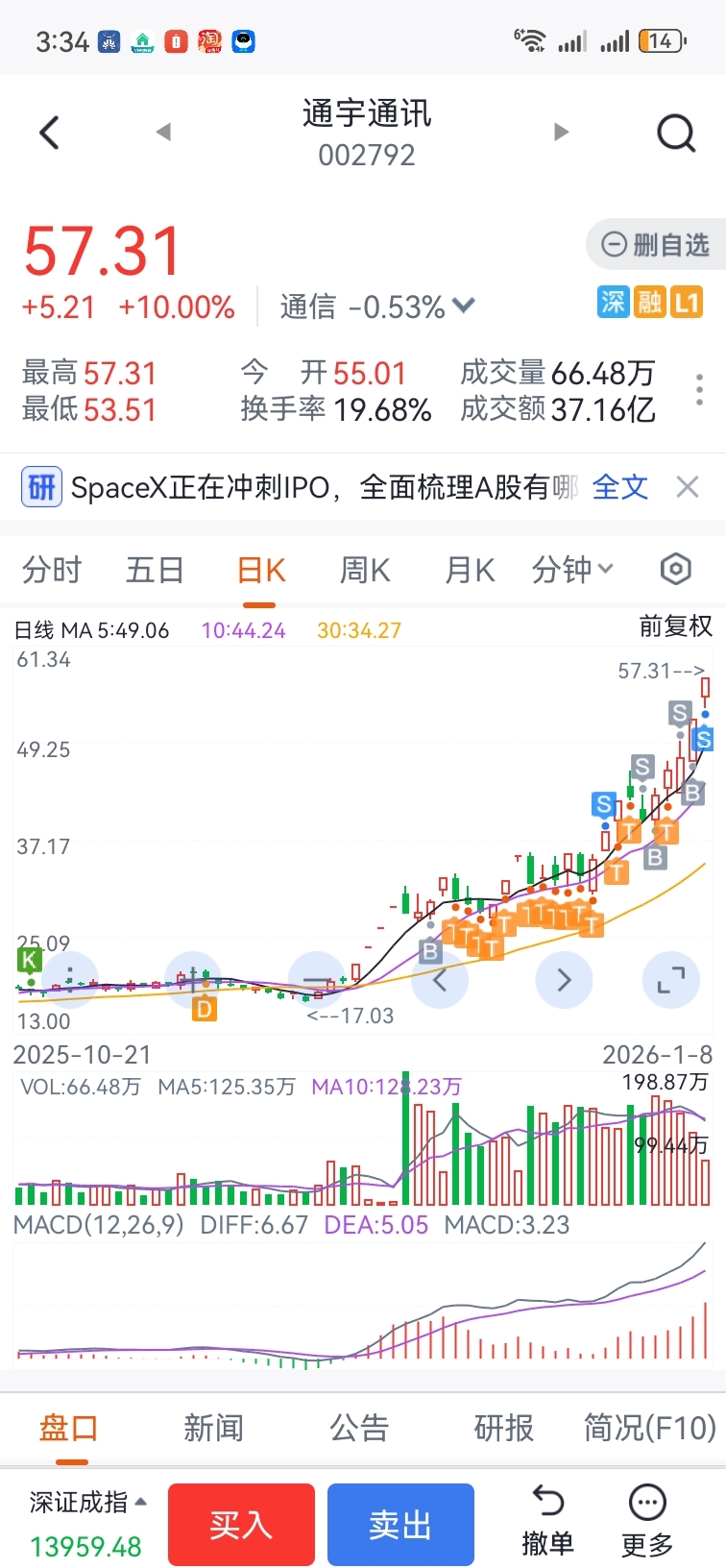This screenshot has height=1568, width=726.
Task: Tap the blue 卖出 sell button
Action: (400, 1524)
